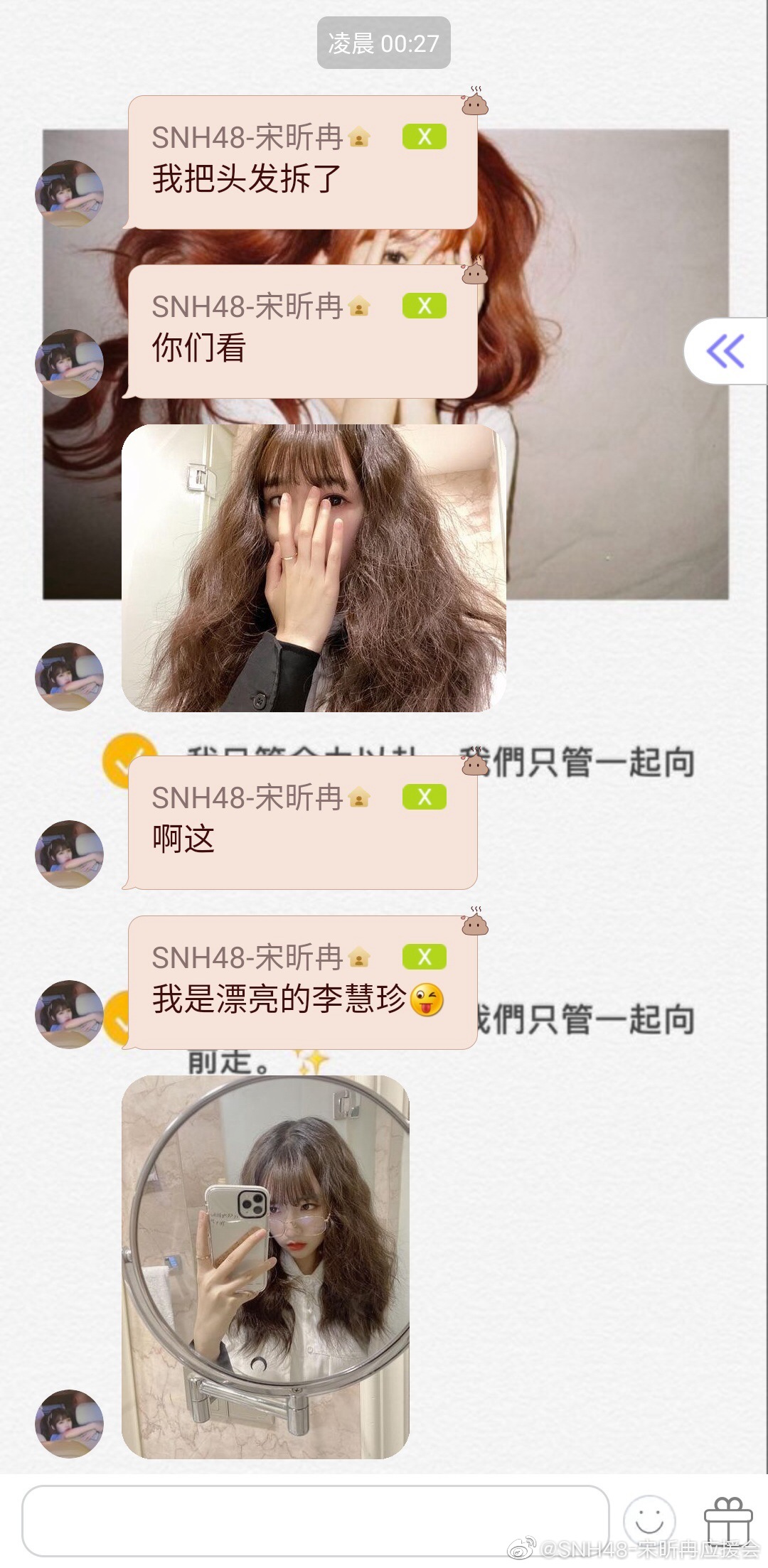Tap the avatar beside the 啊这 message
Image resolution: width=768 pixels, height=1568 pixels.
pos(69,854)
